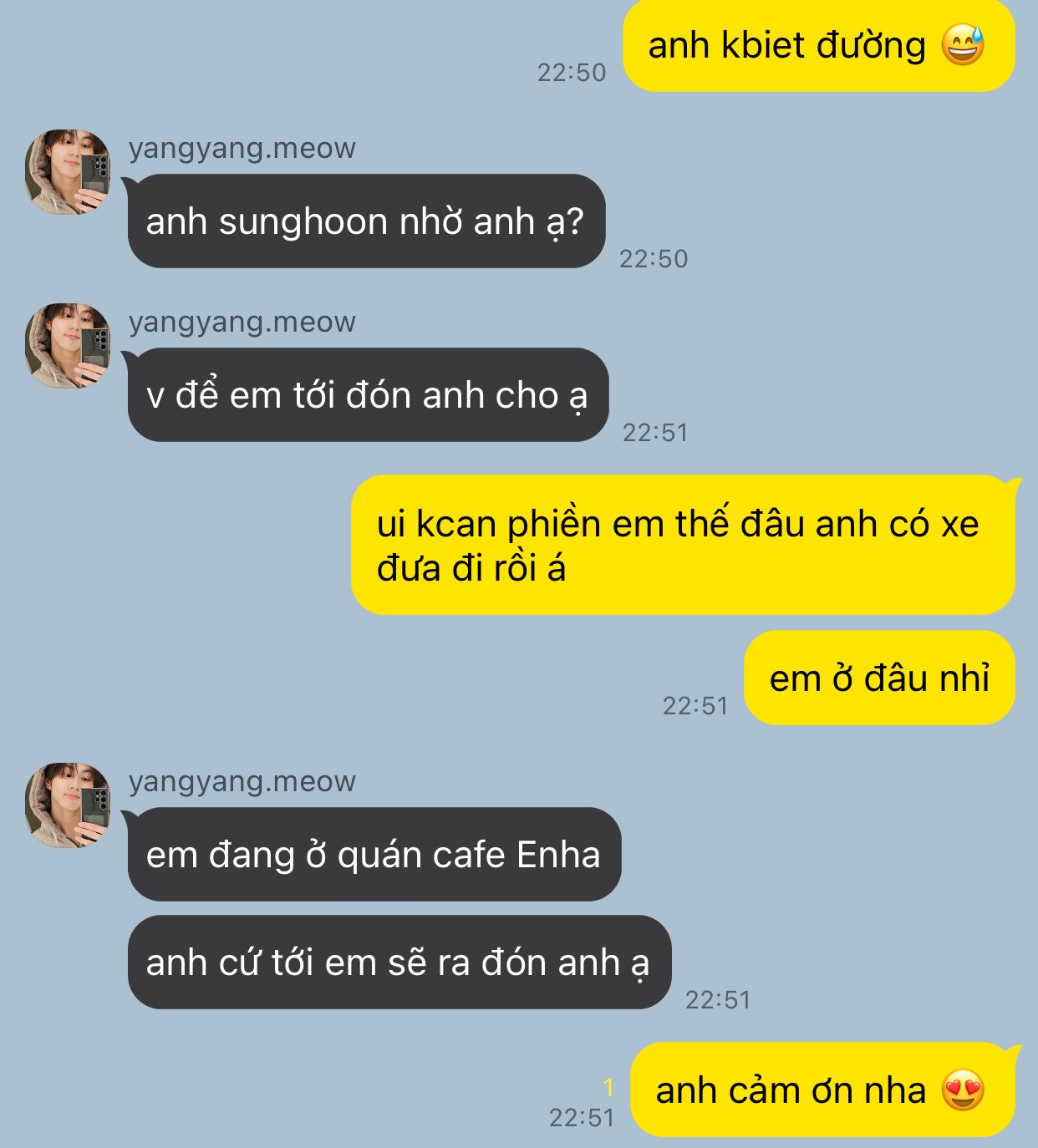1038x1148 pixels.
Task: Tap yangyang.meow's photo next to 'quán cafe Enha'
Action: 68,805
